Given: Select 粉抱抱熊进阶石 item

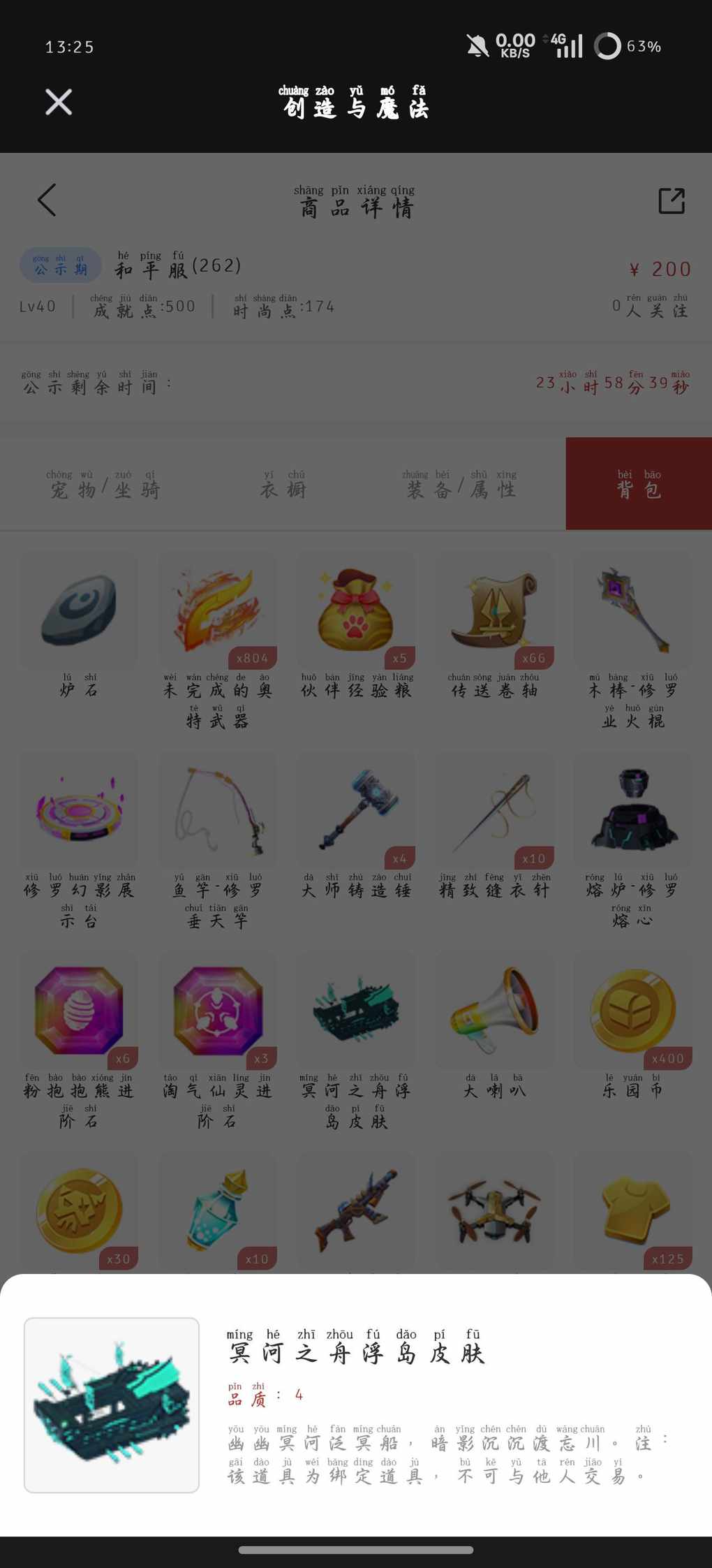Looking at the screenshot, I should 79,1010.
